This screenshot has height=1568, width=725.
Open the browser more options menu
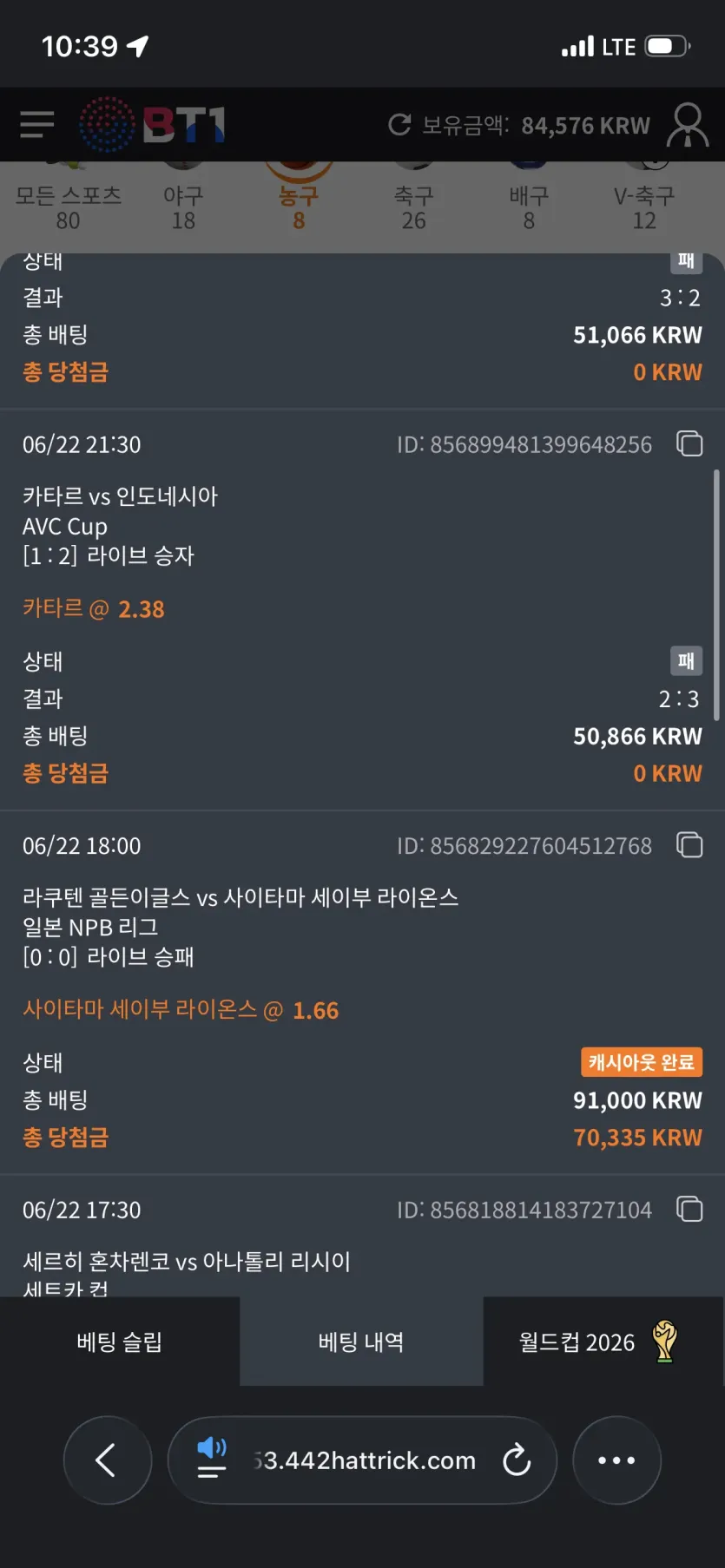(616, 1460)
